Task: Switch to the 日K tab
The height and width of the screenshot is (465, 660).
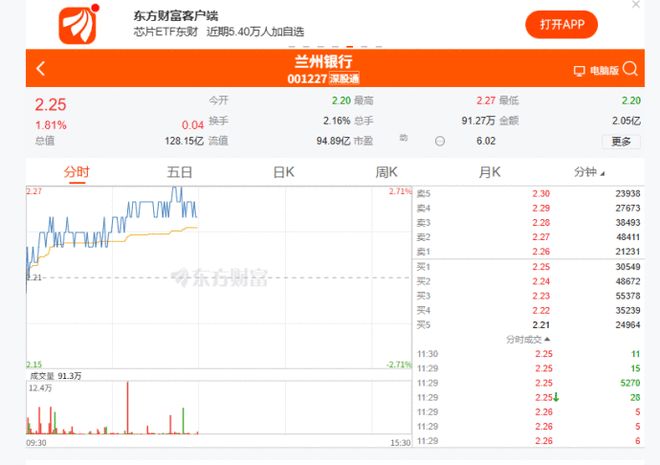Action: (x=284, y=172)
